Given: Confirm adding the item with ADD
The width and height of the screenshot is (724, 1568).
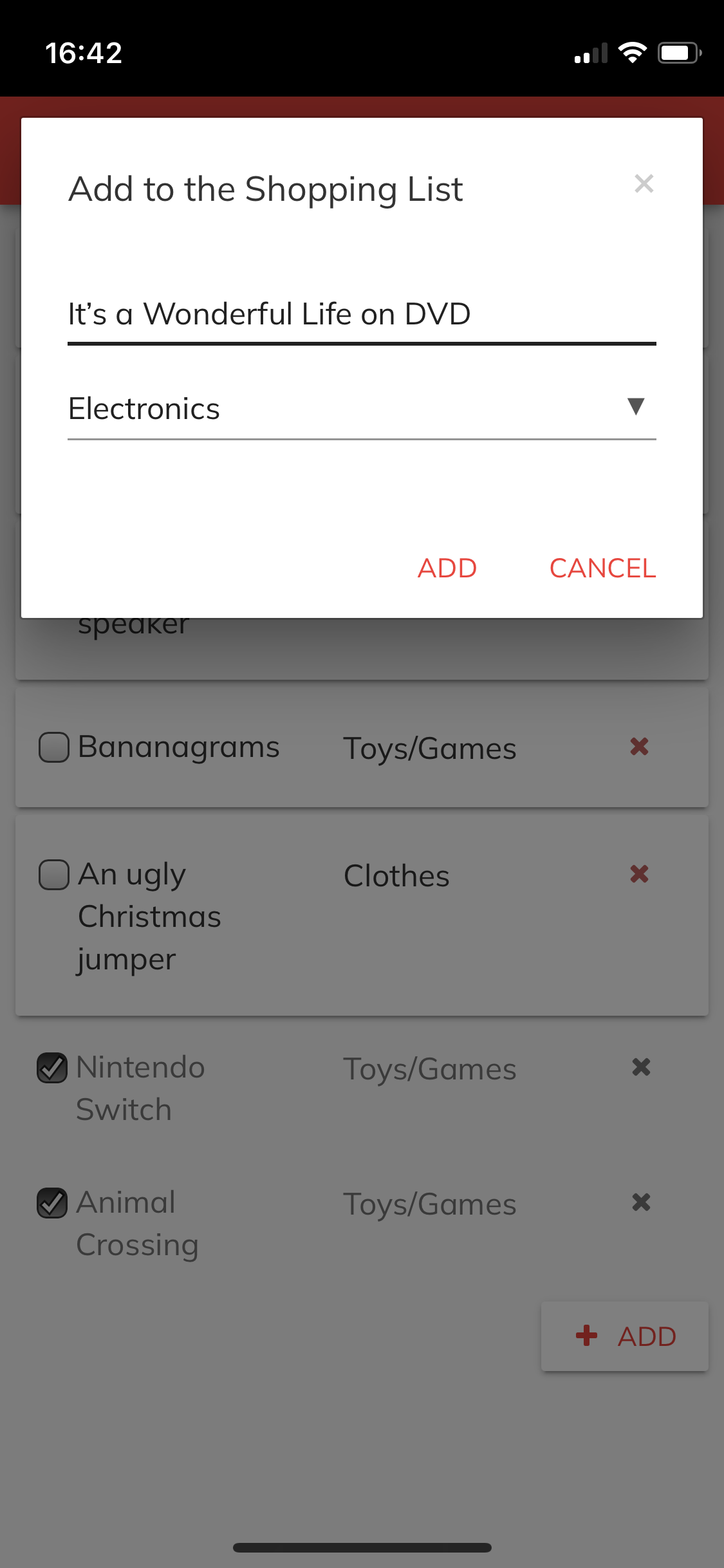Looking at the screenshot, I should pyautogui.click(x=447, y=568).
